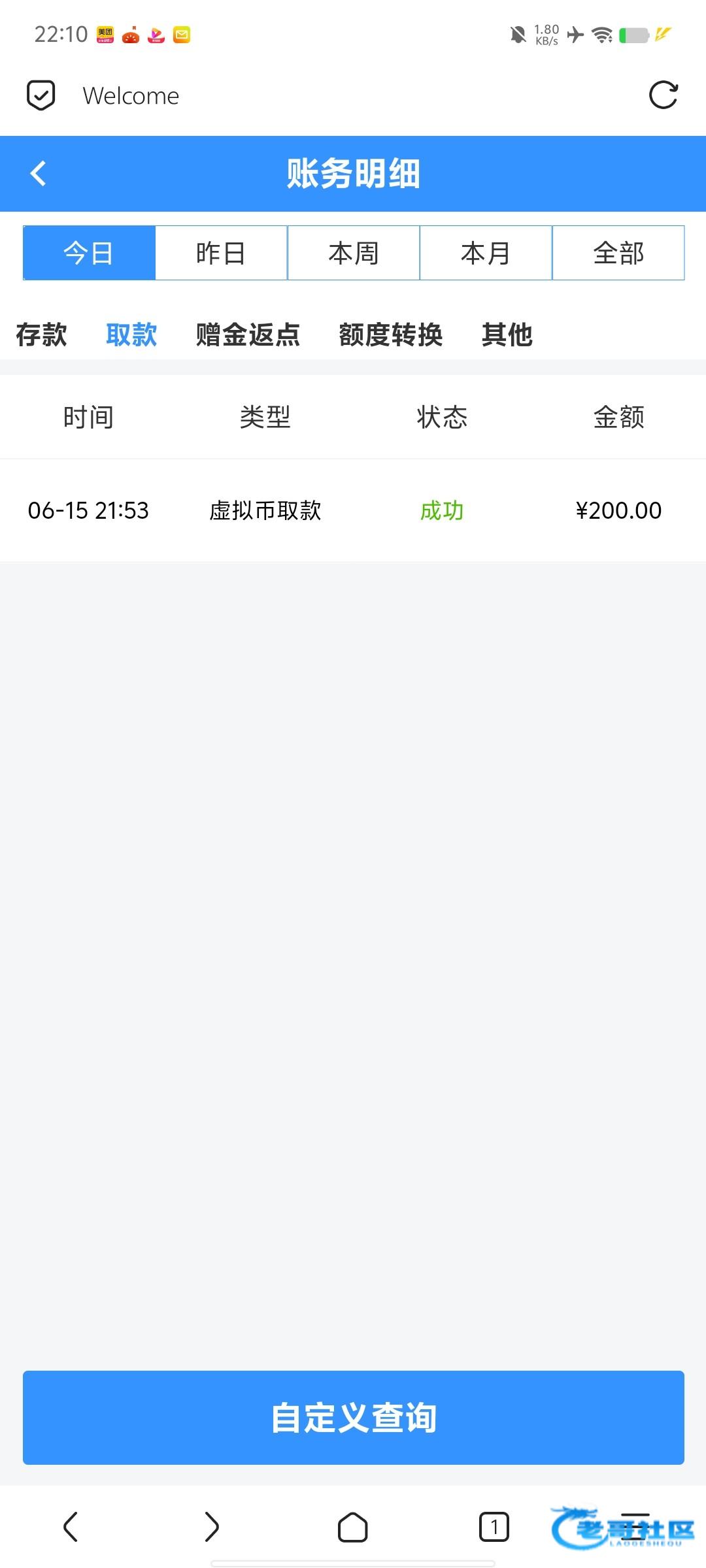
Task: Reload the page with the refresh icon
Action: click(x=663, y=95)
